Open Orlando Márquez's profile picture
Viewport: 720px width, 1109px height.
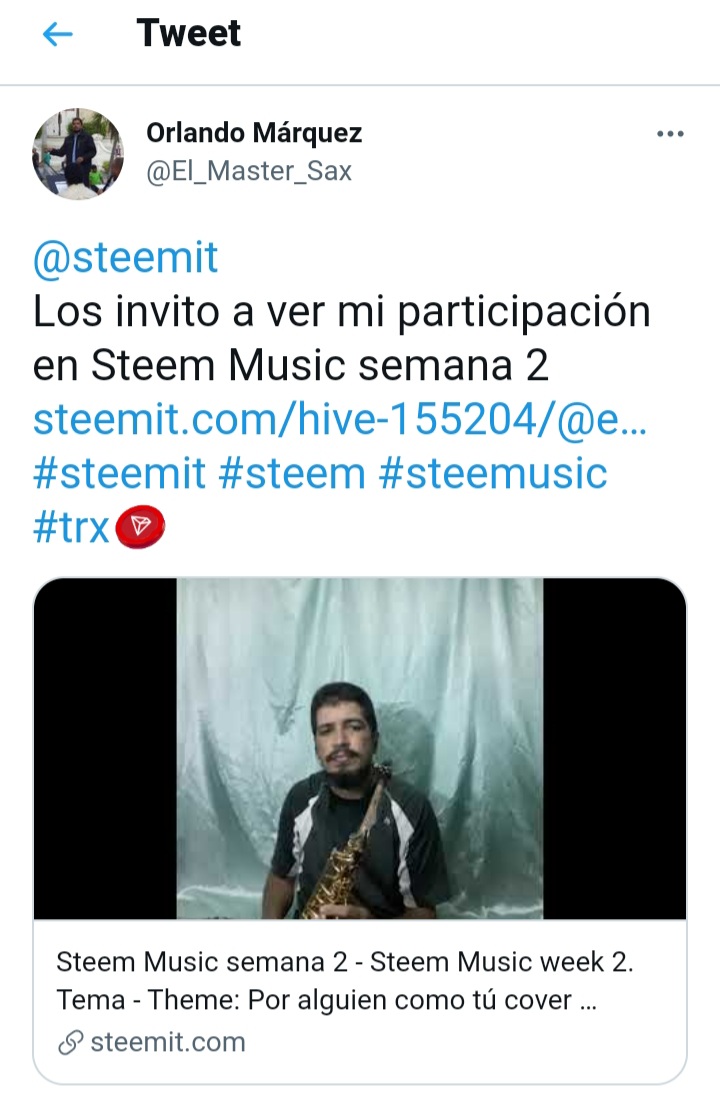78,153
